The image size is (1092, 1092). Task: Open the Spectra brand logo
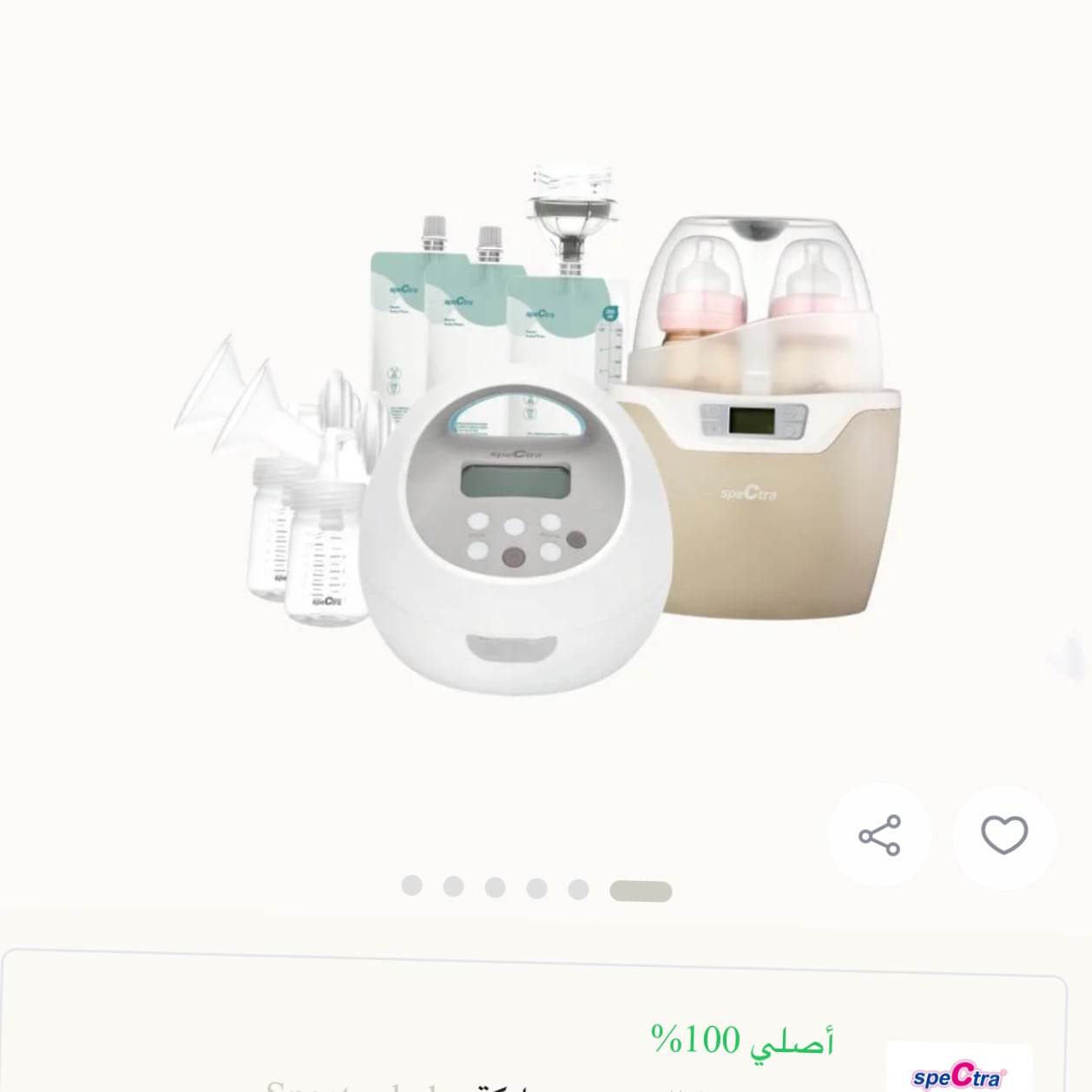[x=958, y=1075]
